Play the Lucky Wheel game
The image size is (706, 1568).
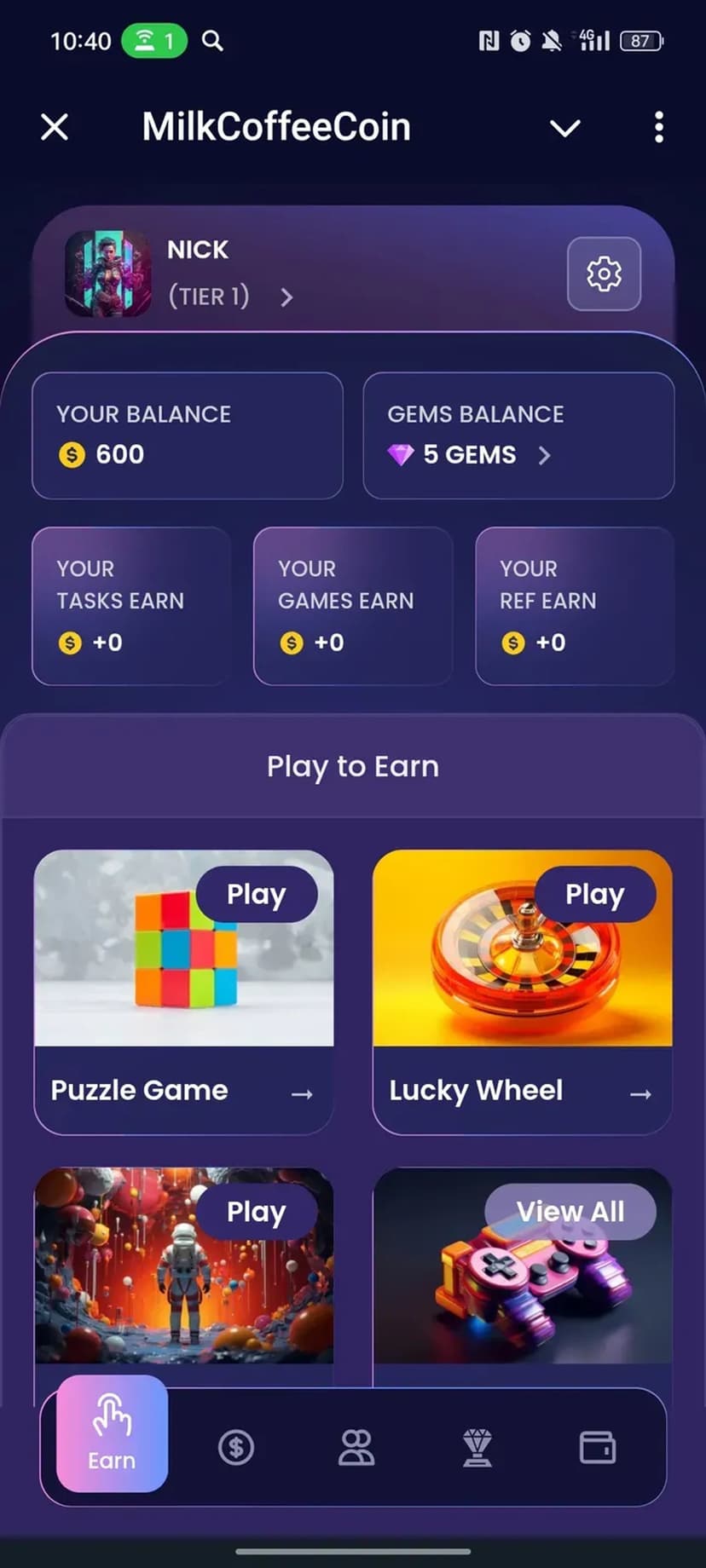tap(594, 895)
